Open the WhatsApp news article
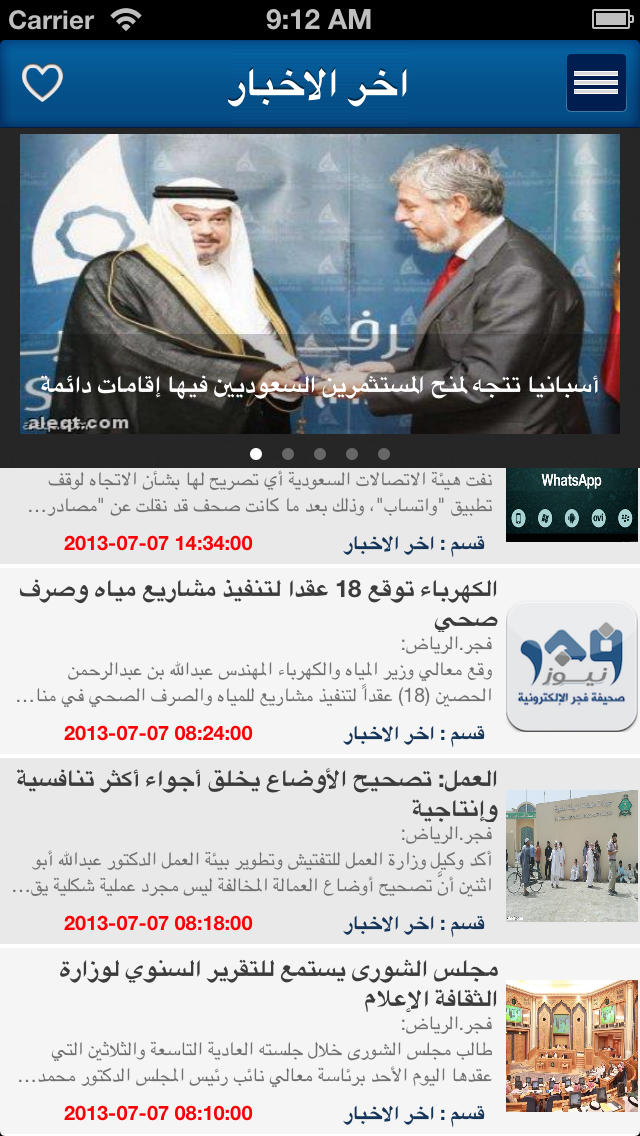The width and height of the screenshot is (640, 1136). point(320,515)
